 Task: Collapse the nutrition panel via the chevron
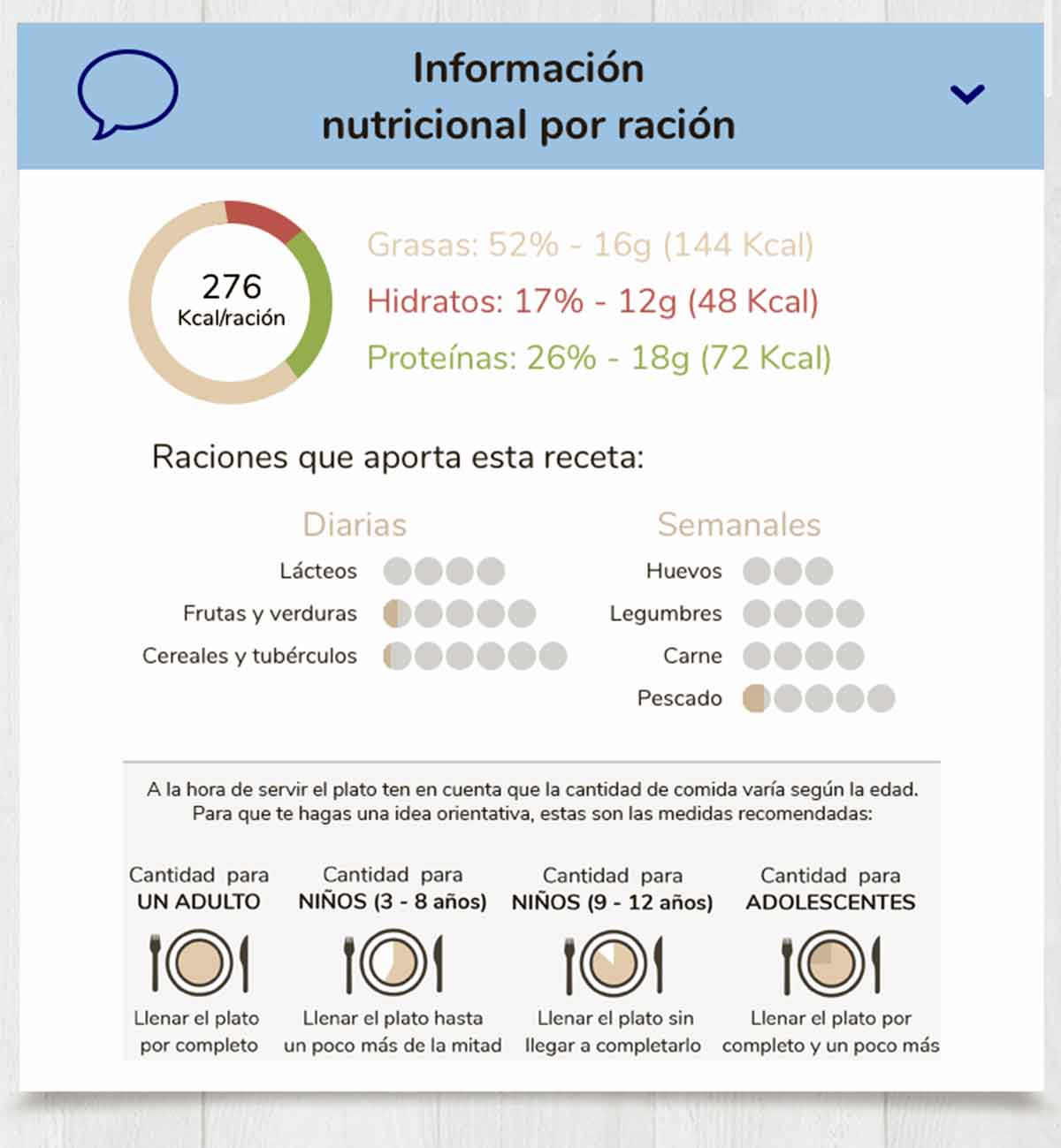tap(966, 94)
